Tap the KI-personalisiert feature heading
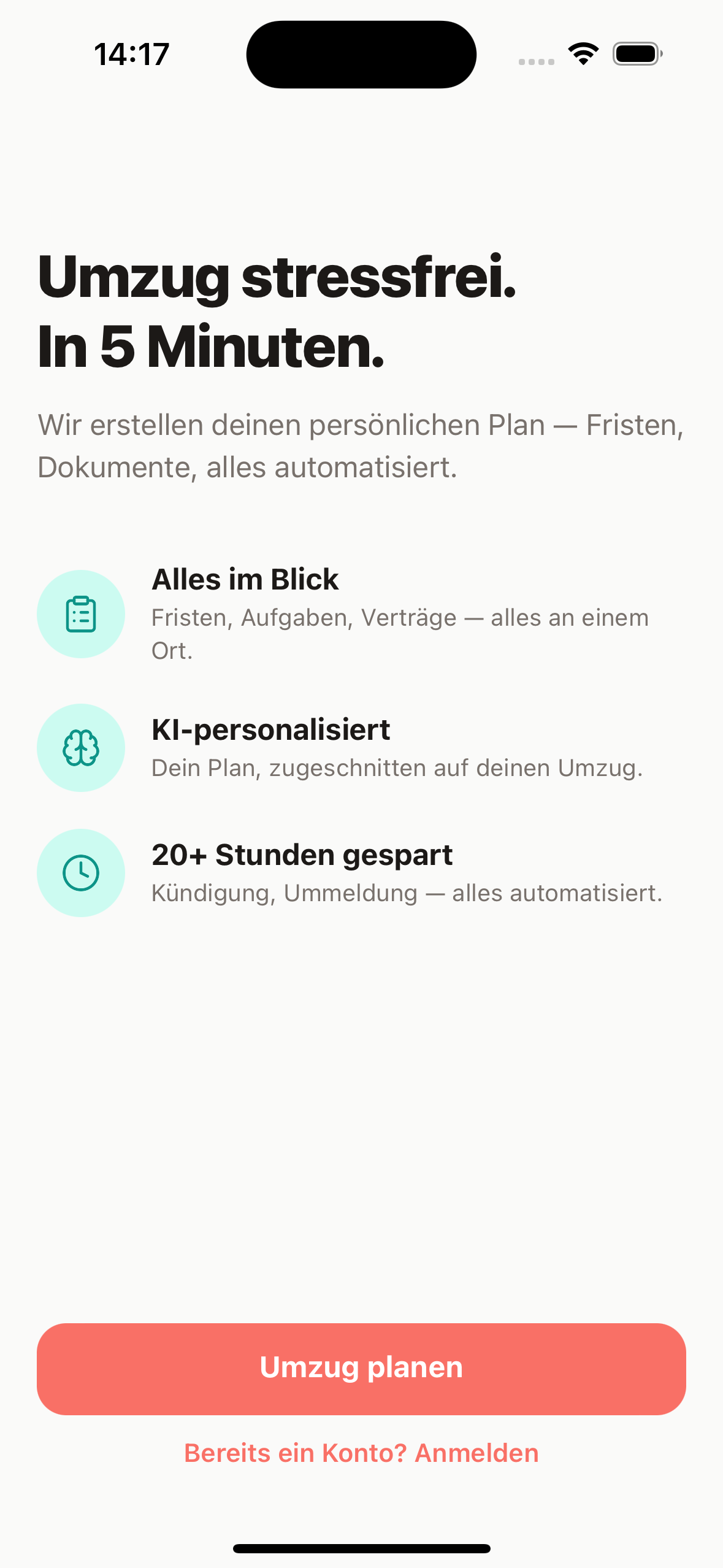 271,729
